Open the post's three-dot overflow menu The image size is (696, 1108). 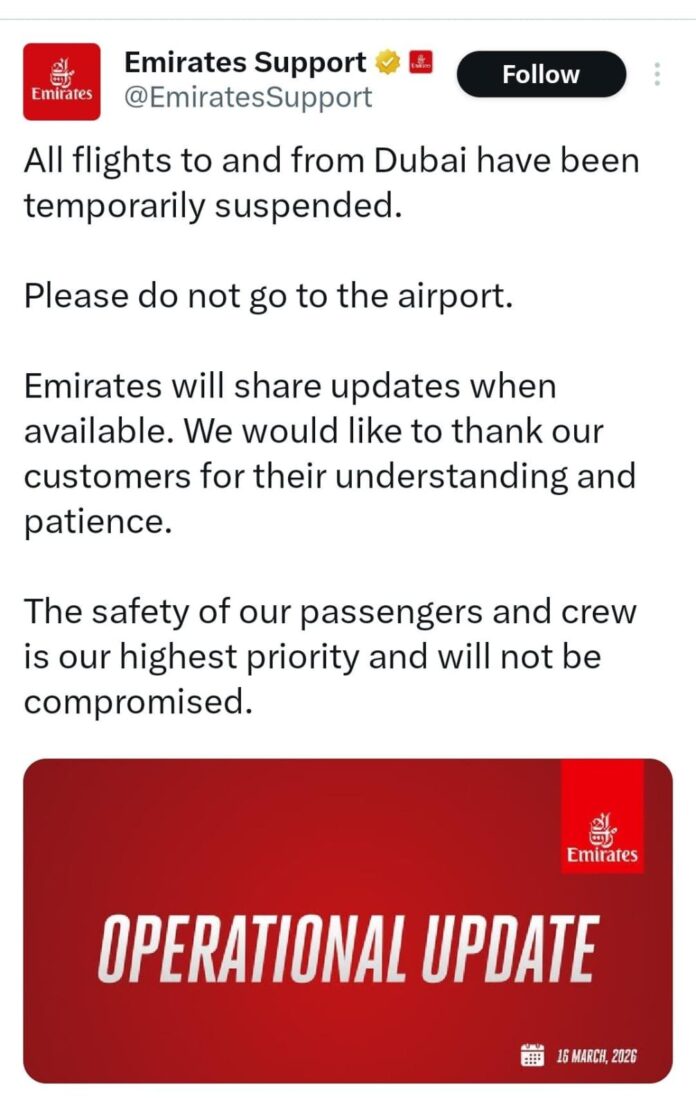coord(657,75)
